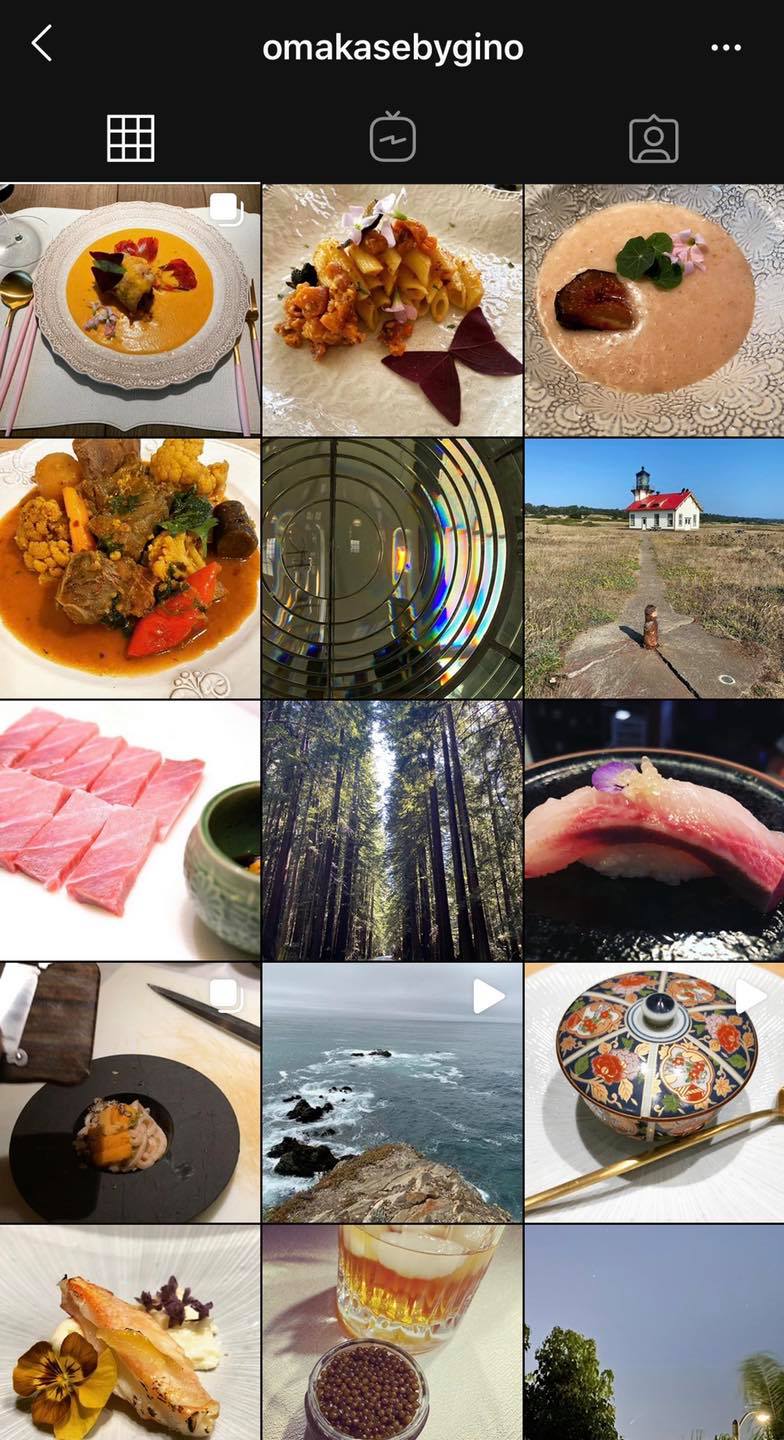The width and height of the screenshot is (784, 1440).
Task: Open the meat and cauliflower stew post
Action: 130,567
